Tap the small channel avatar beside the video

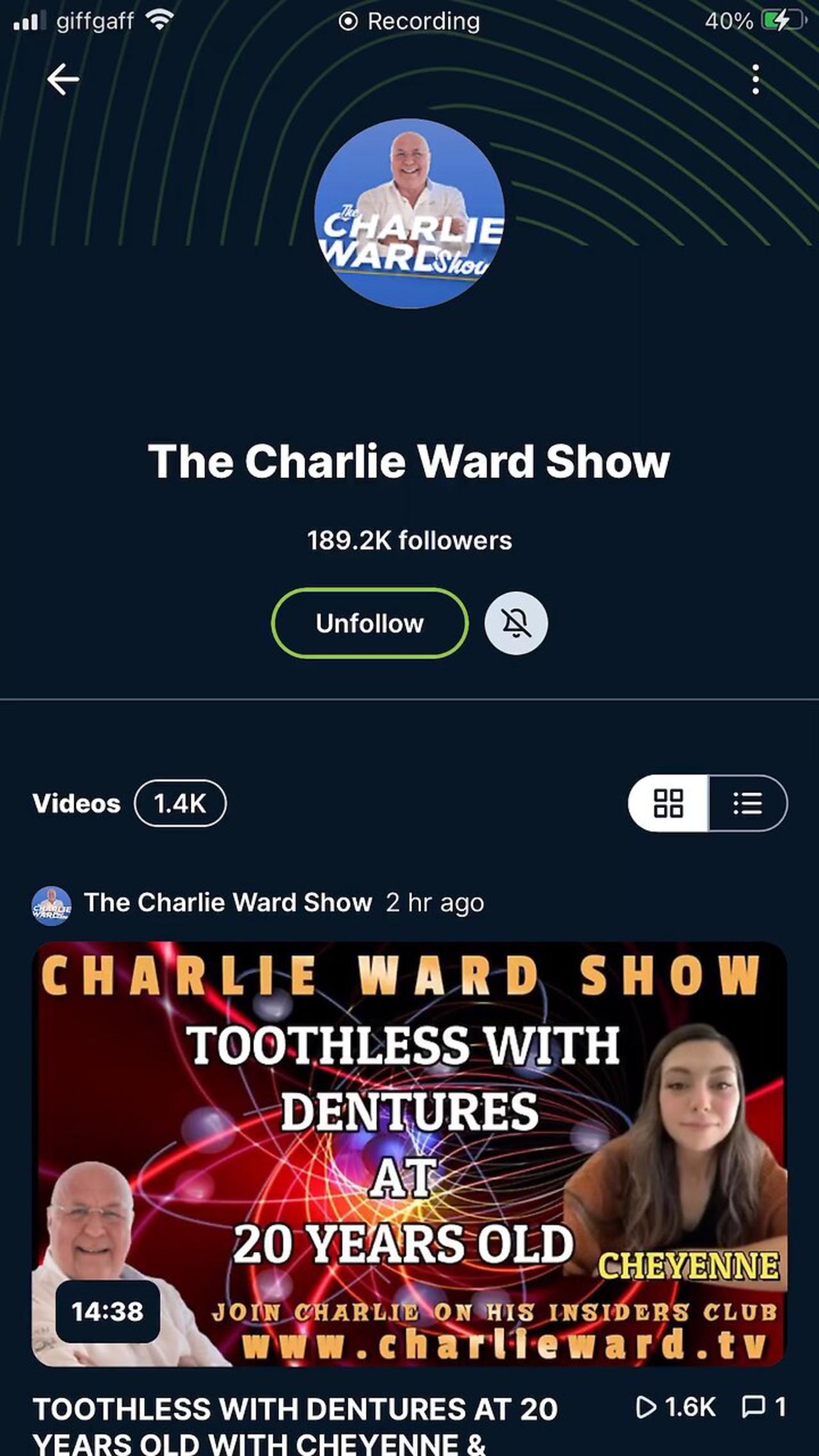point(54,903)
